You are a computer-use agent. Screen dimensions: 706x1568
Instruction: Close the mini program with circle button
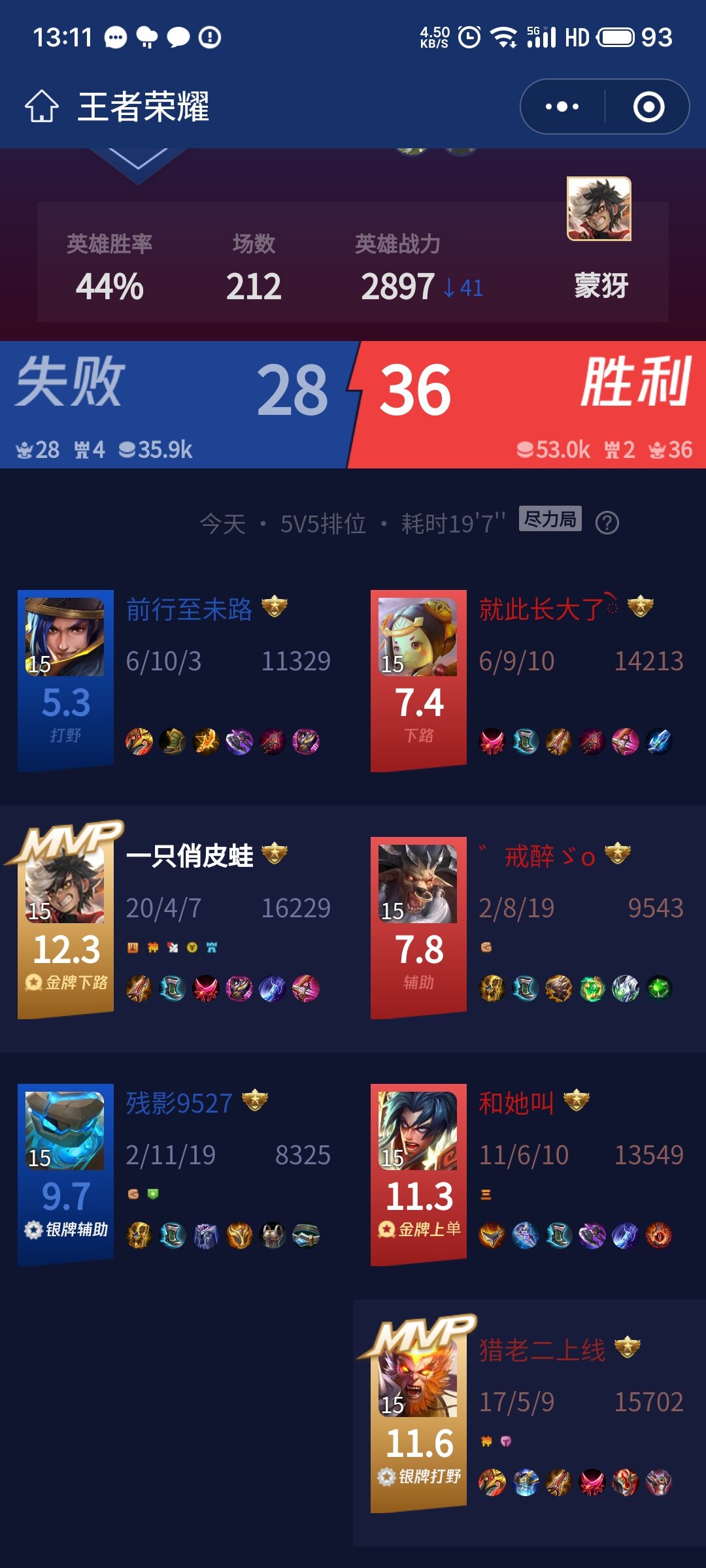[x=648, y=106]
